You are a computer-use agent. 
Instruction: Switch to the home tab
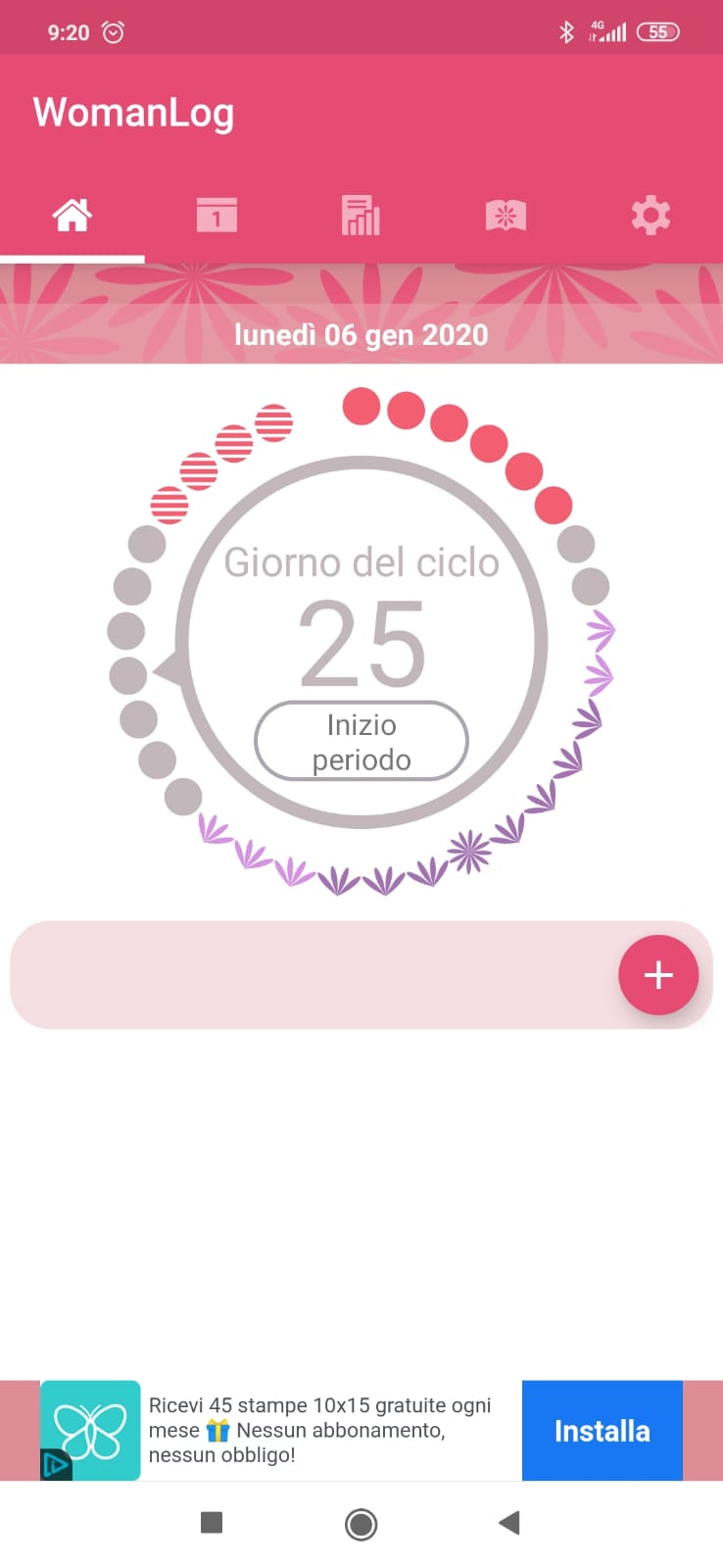click(72, 215)
